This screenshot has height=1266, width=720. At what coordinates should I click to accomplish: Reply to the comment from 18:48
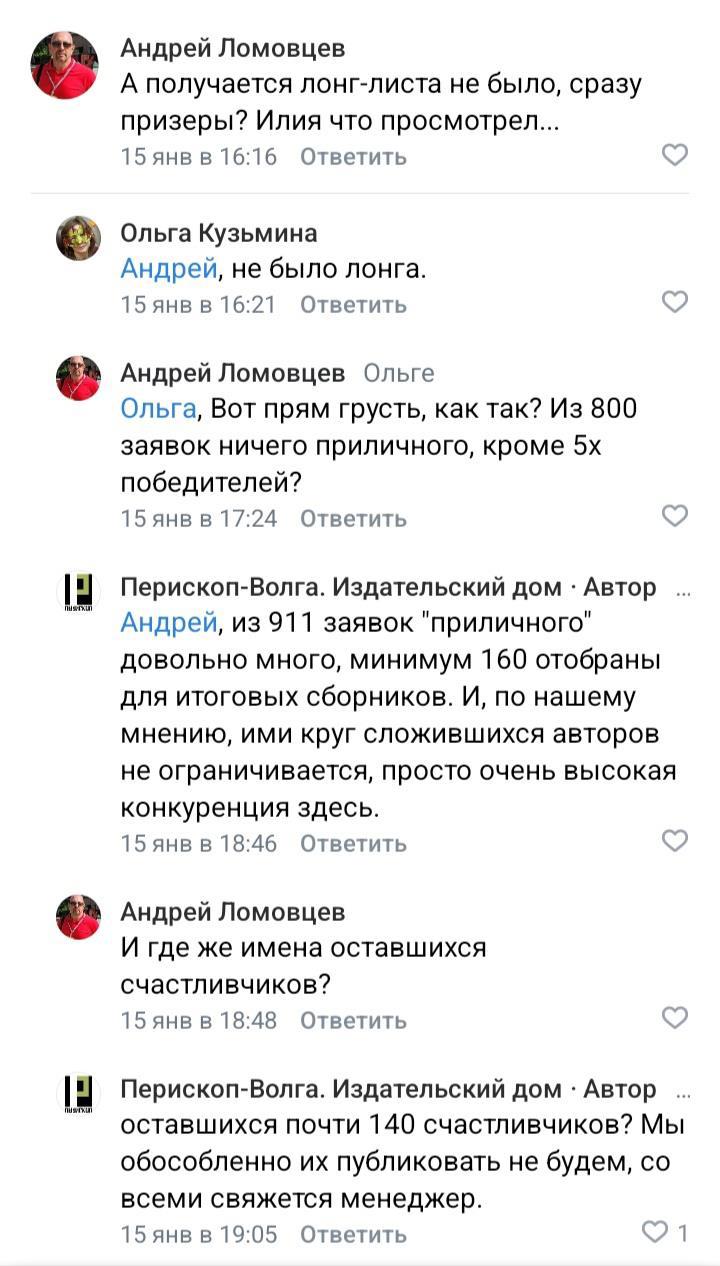click(x=353, y=1020)
